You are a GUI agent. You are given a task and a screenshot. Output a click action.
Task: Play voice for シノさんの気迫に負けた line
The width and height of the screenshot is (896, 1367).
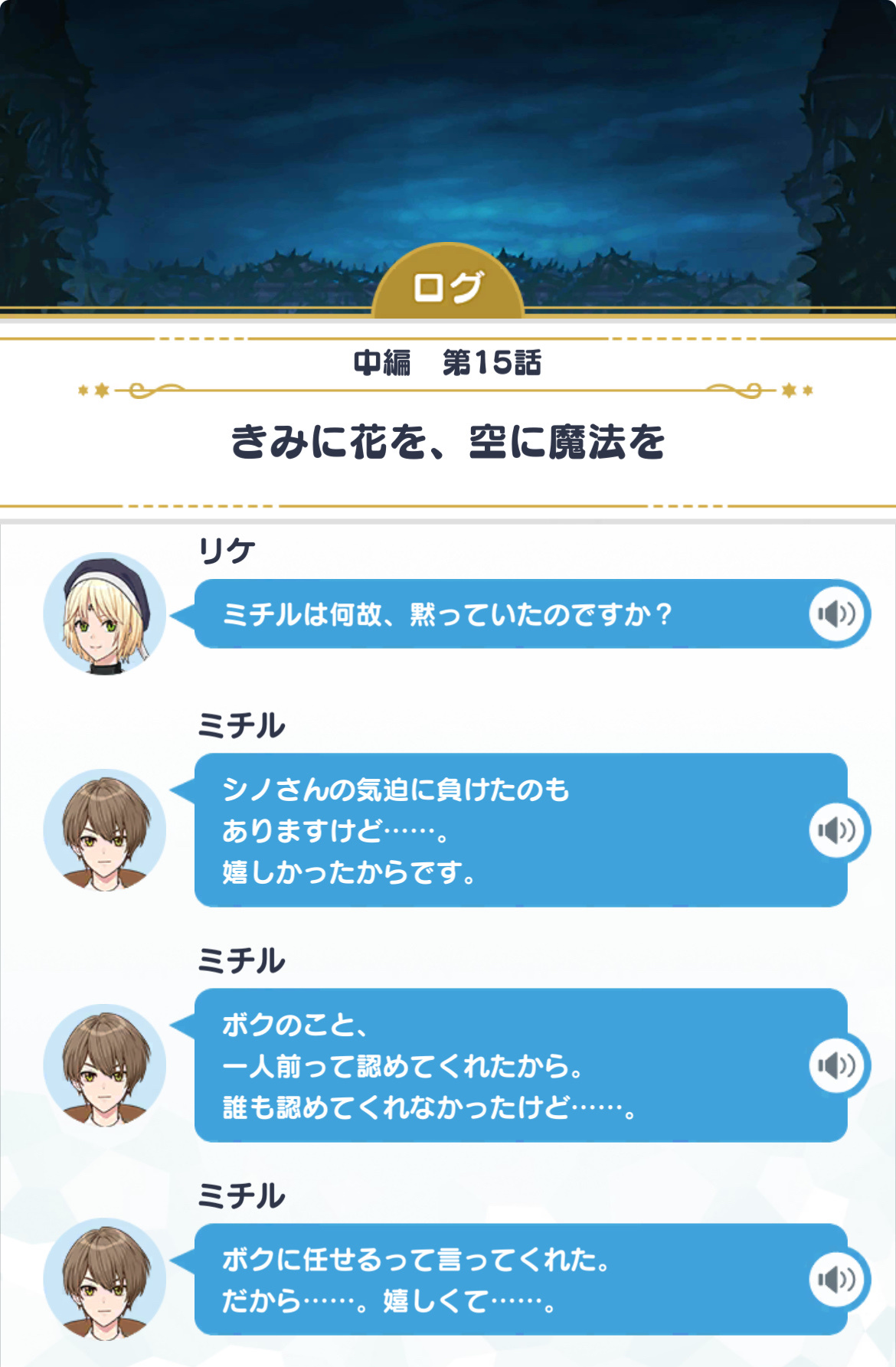(836, 830)
